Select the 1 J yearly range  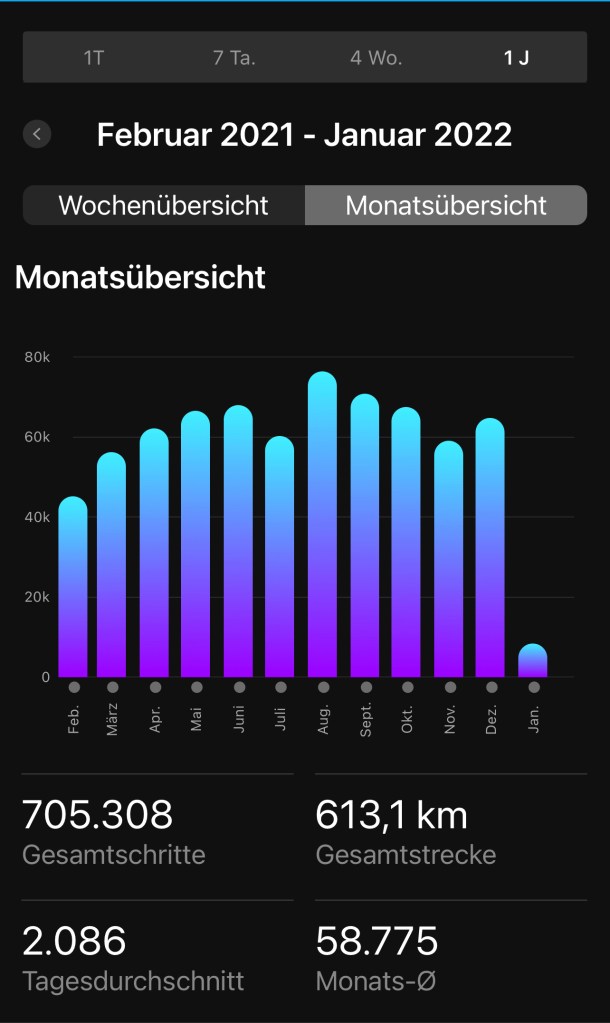coord(516,58)
